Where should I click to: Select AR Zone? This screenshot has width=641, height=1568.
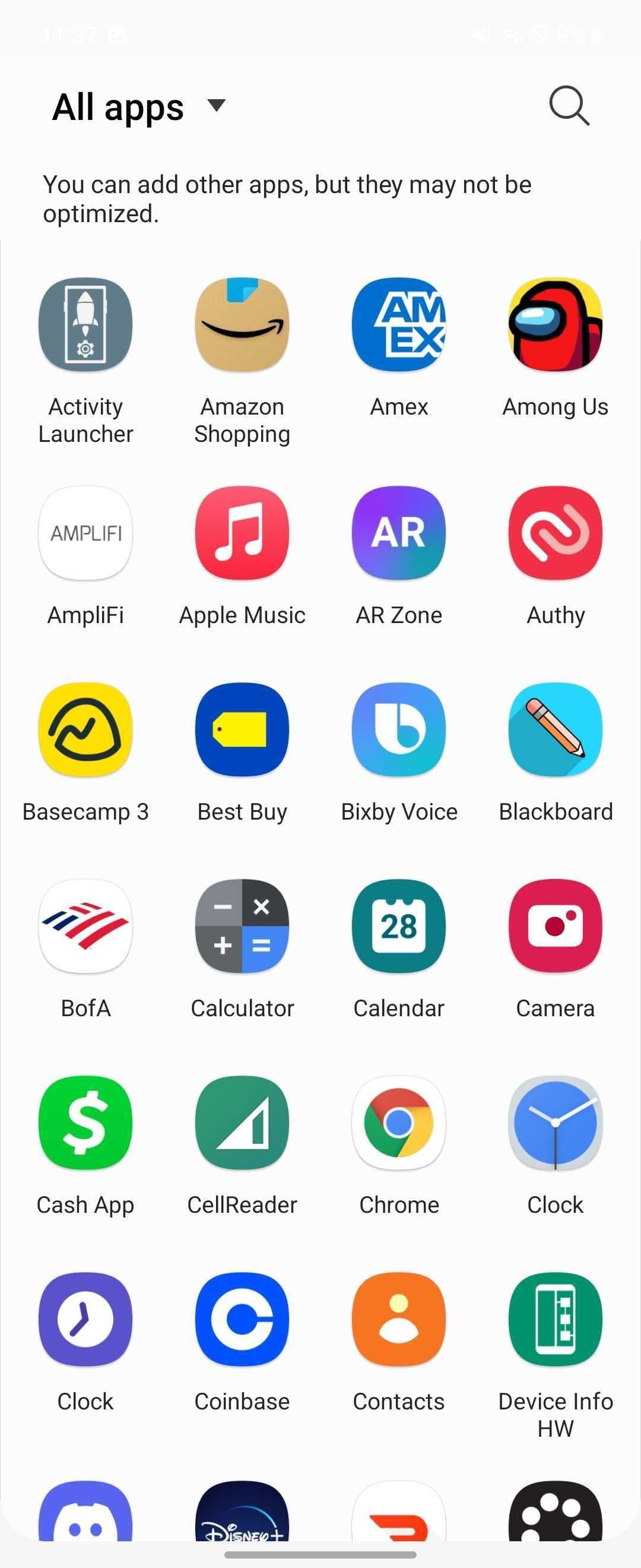(x=399, y=533)
